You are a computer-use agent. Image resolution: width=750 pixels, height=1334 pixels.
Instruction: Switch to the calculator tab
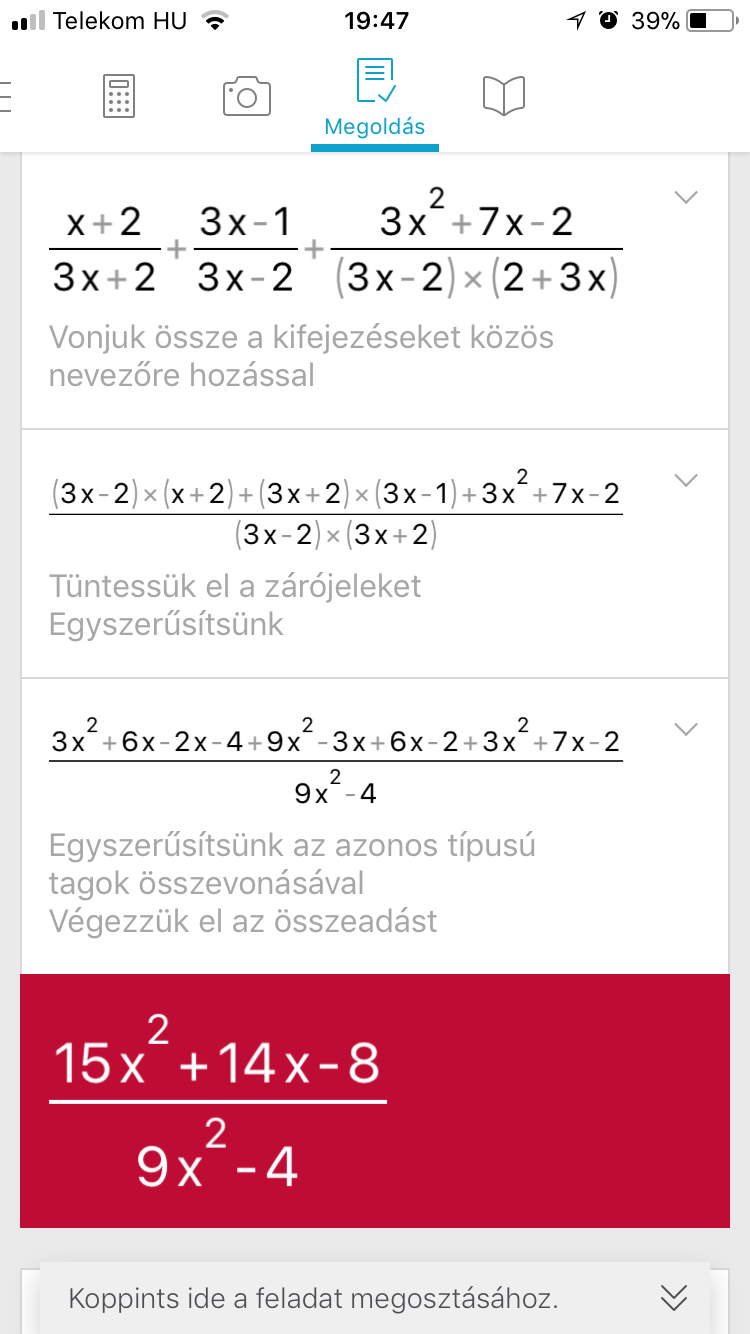coord(119,96)
